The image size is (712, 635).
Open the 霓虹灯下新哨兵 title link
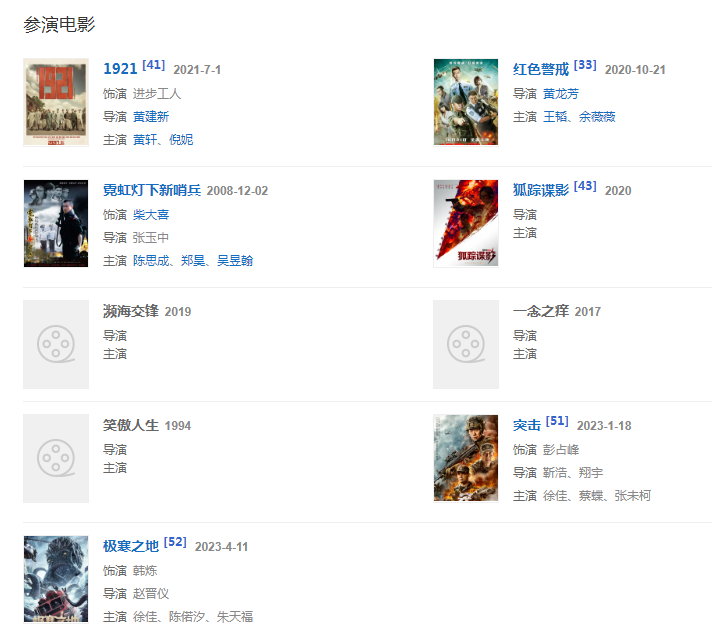[x=152, y=190]
